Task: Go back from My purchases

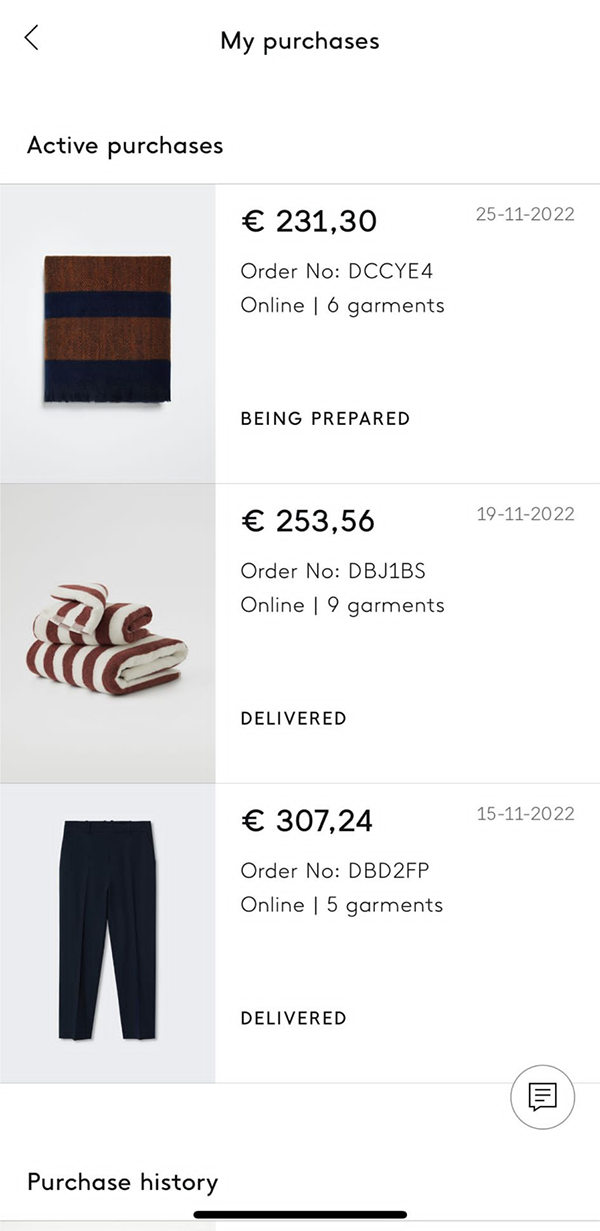Action: coord(32,39)
